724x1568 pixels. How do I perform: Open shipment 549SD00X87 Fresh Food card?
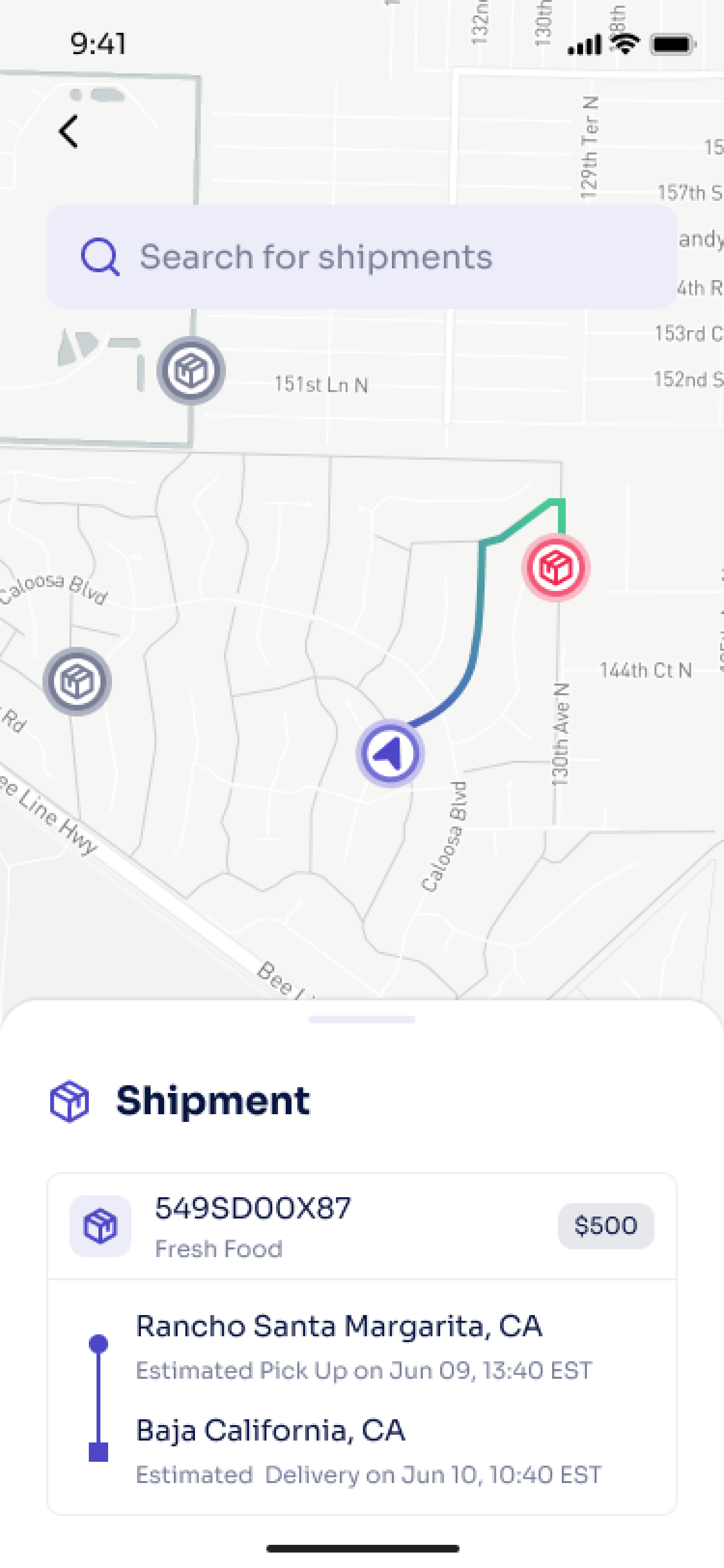tap(362, 1225)
